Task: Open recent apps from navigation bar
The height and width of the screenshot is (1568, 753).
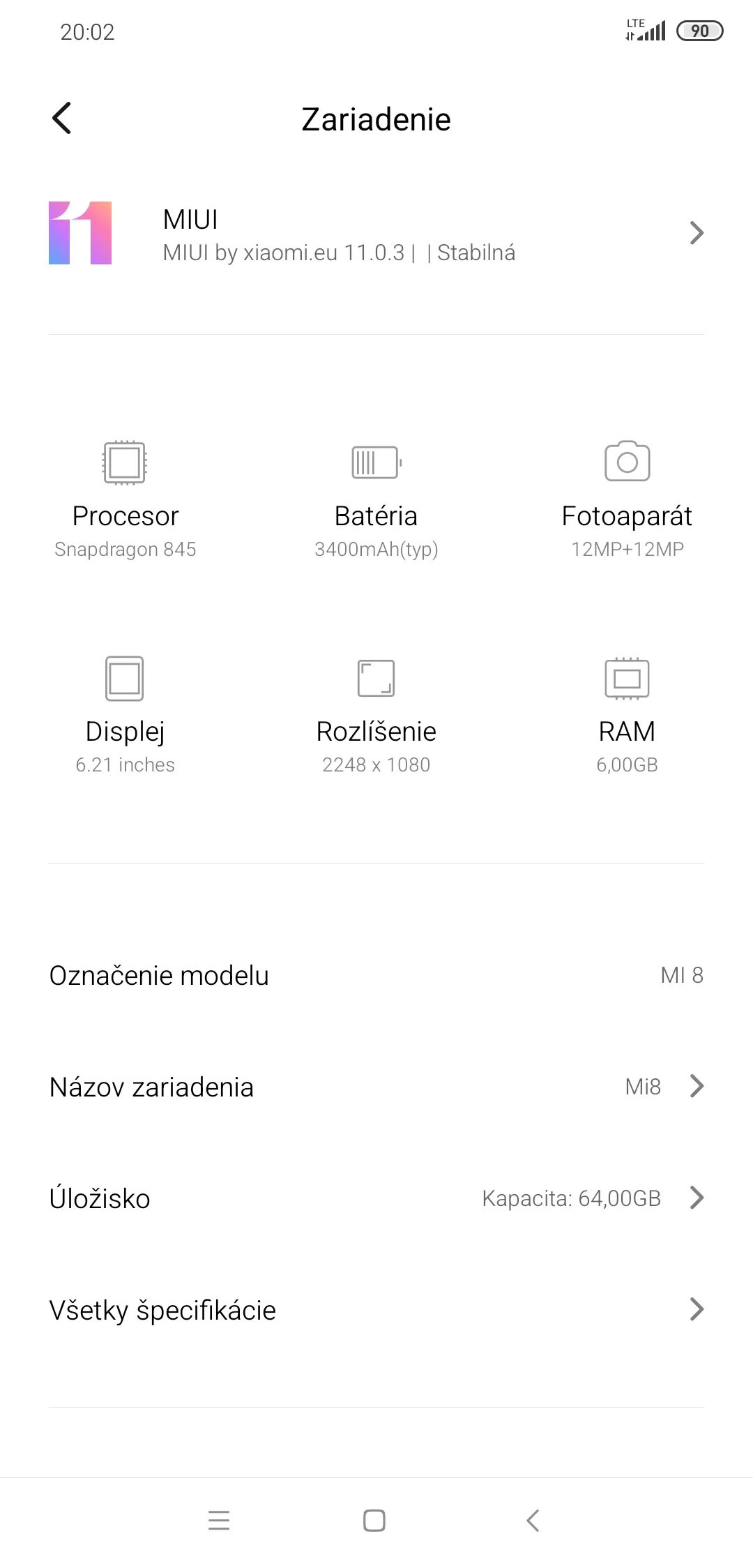Action: tap(219, 1521)
